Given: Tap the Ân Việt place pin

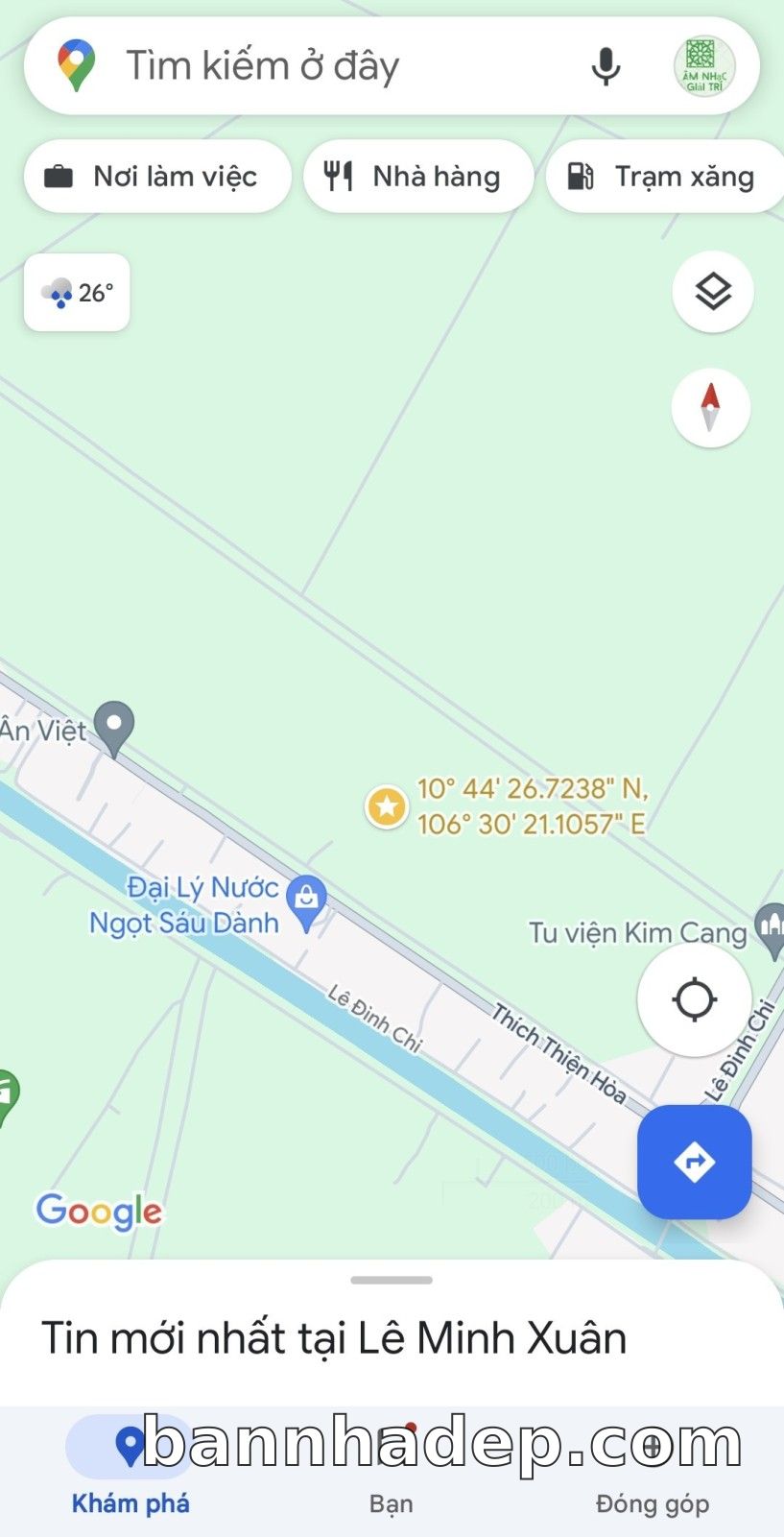Looking at the screenshot, I should point(114,728).
